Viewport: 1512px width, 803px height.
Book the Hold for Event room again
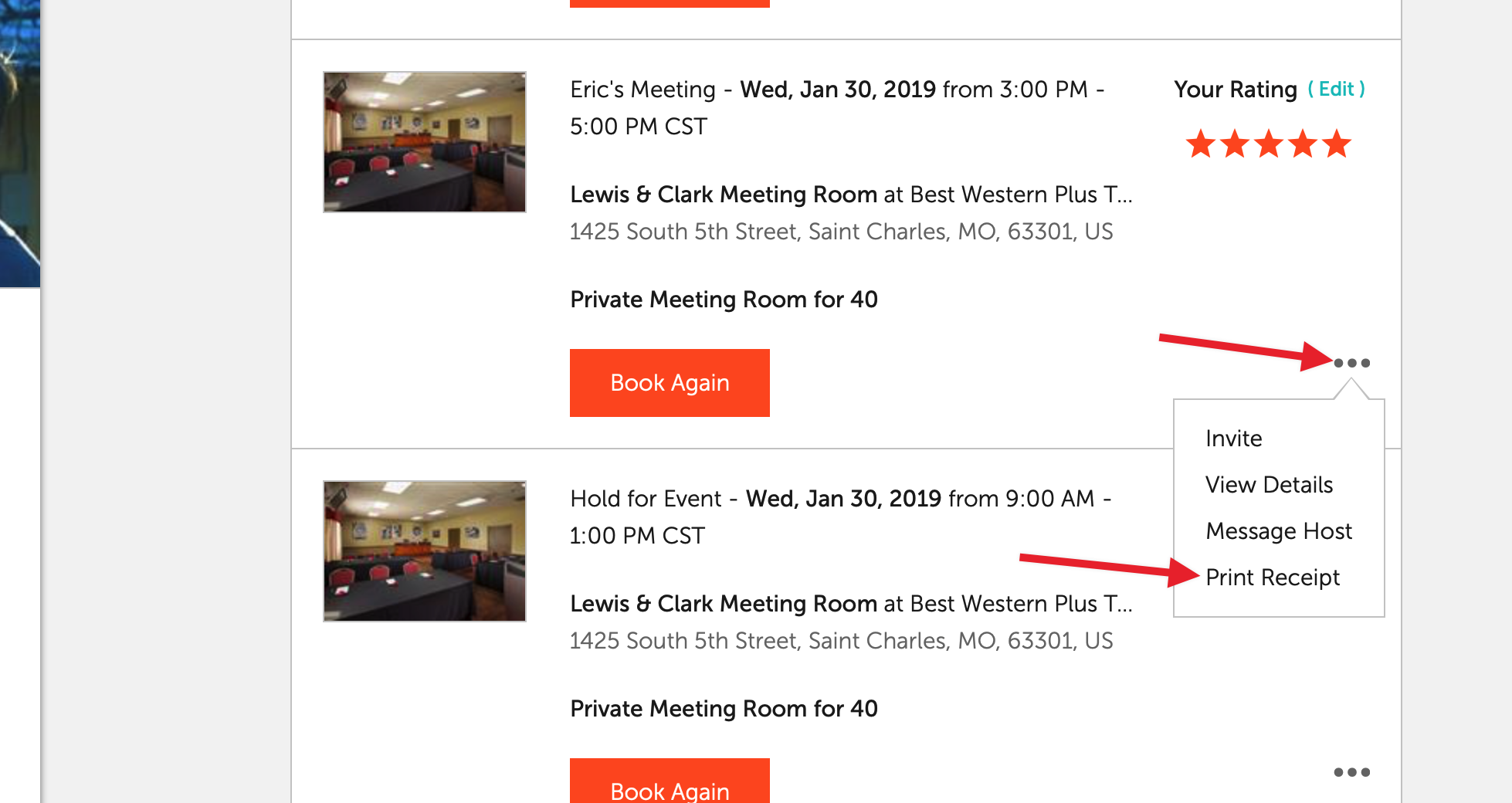pos(670,784)
